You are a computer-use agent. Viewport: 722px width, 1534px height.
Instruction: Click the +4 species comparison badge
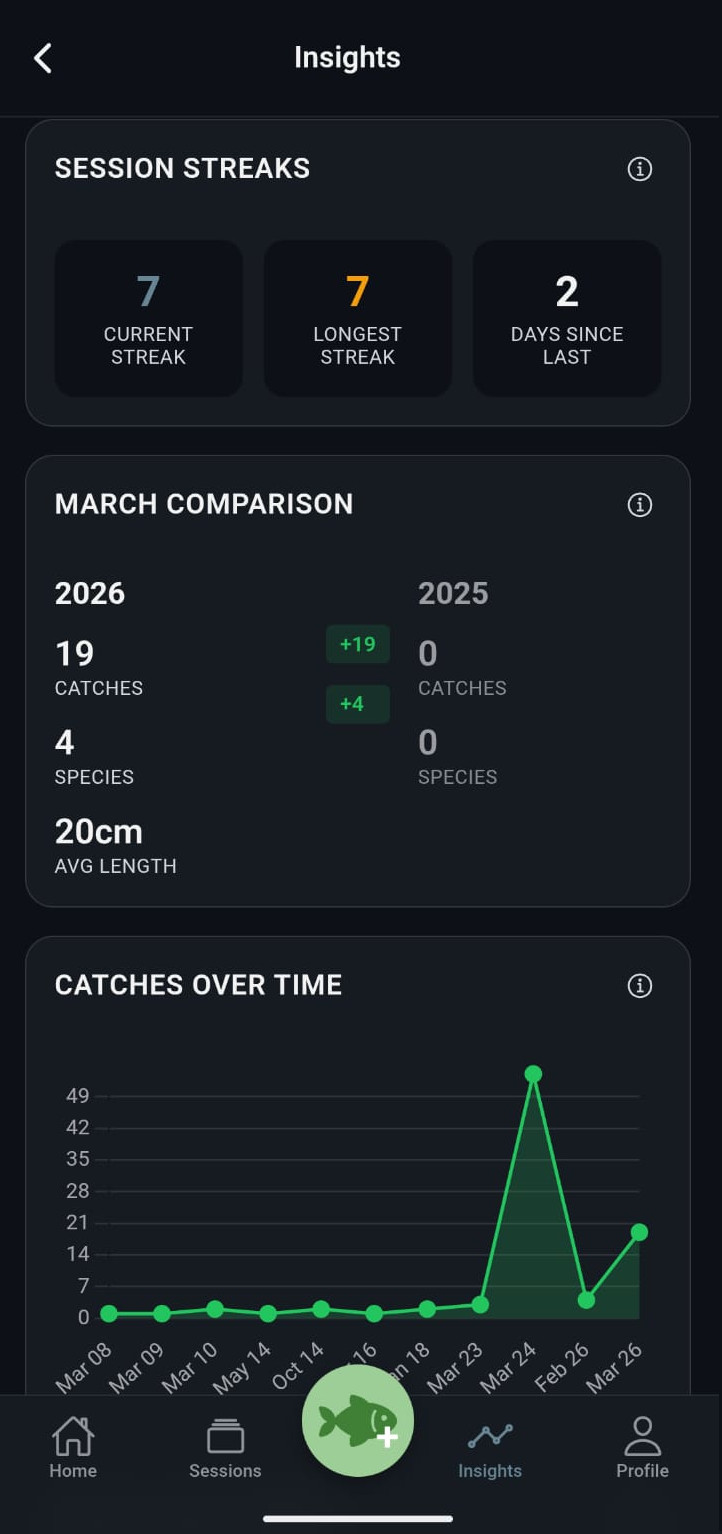click(357, 704)
